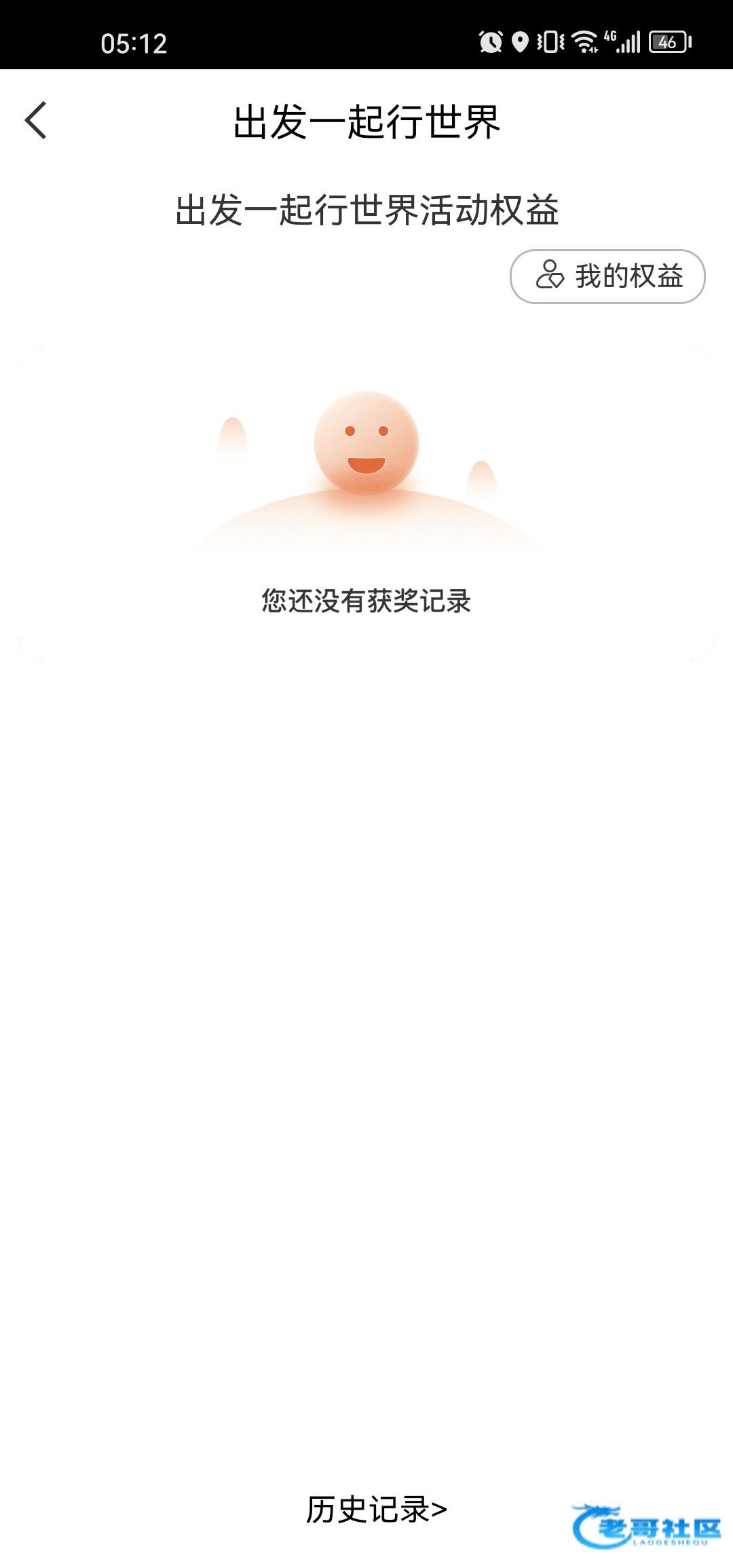This screenshot has width=733, height=1568.
Task: Open the 历史记录 link
Action: (x=376, y=1510)
